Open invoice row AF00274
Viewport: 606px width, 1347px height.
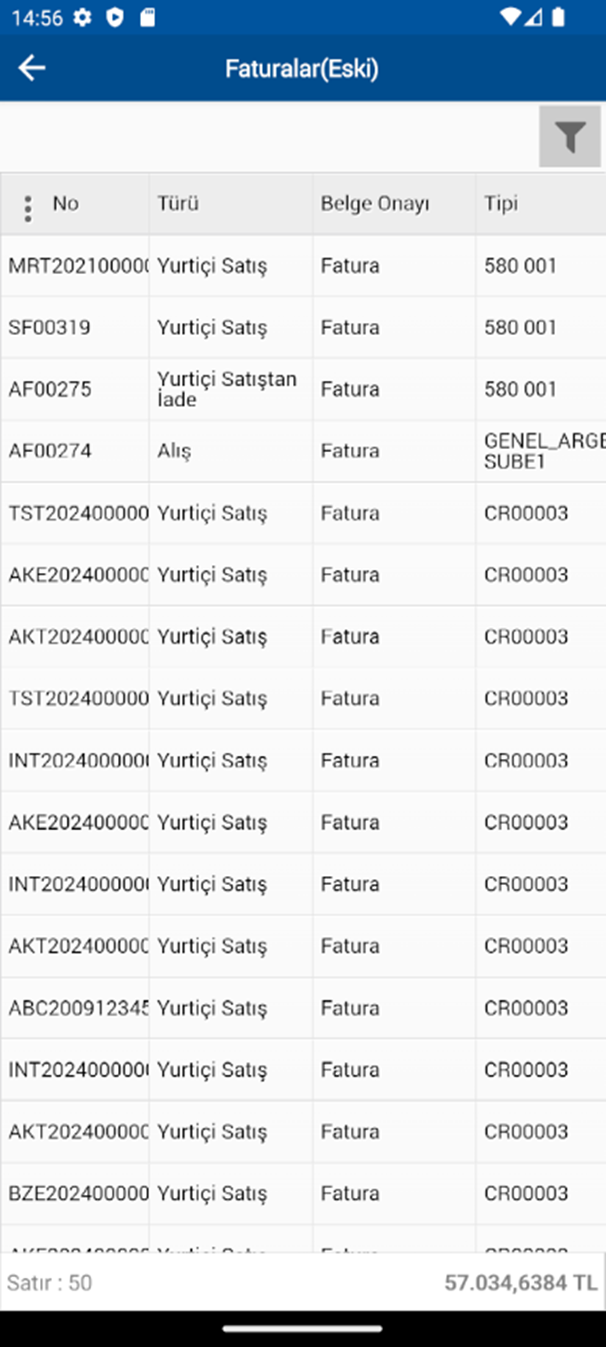pos(303,451)
